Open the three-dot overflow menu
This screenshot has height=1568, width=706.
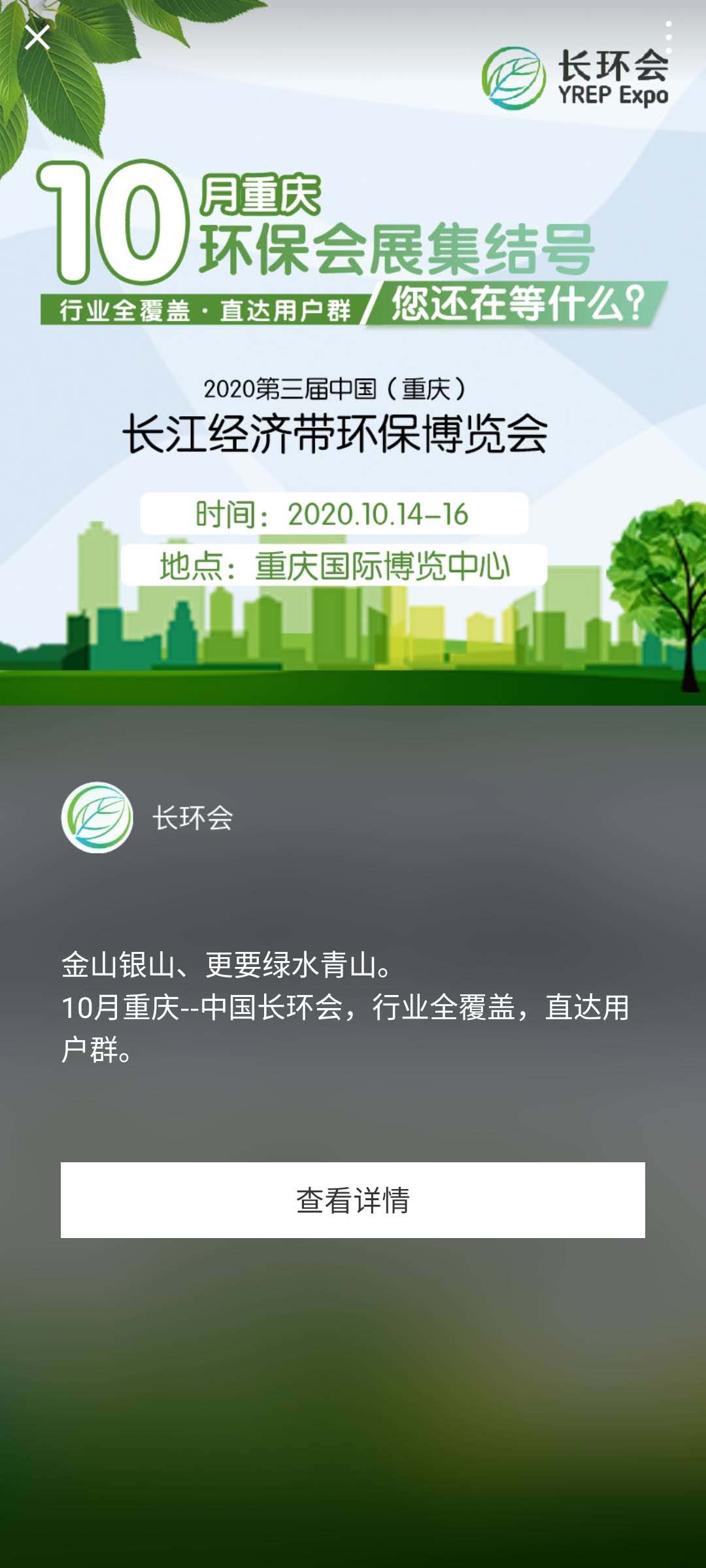click(668, 37)
